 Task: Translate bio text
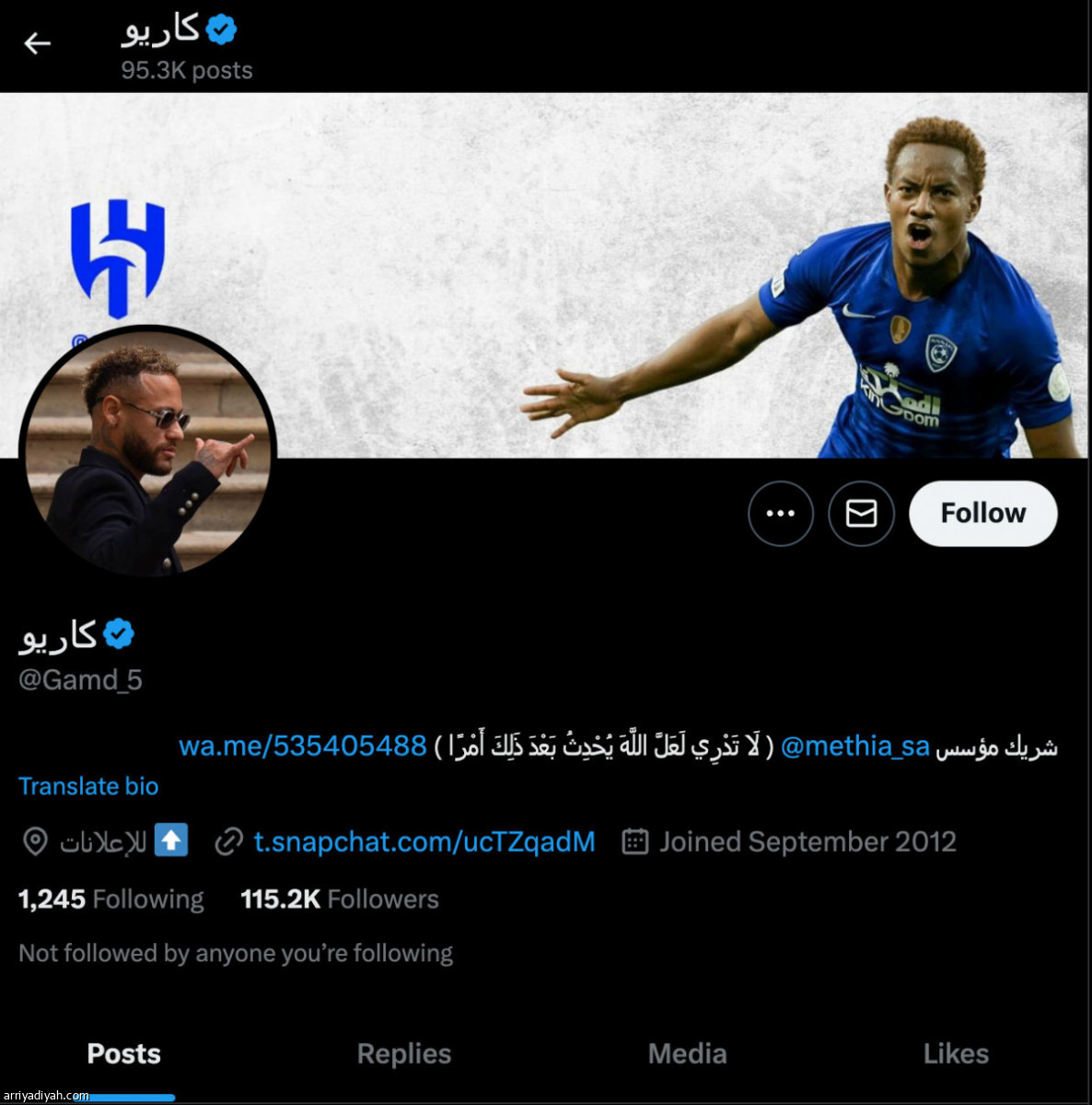88,786
